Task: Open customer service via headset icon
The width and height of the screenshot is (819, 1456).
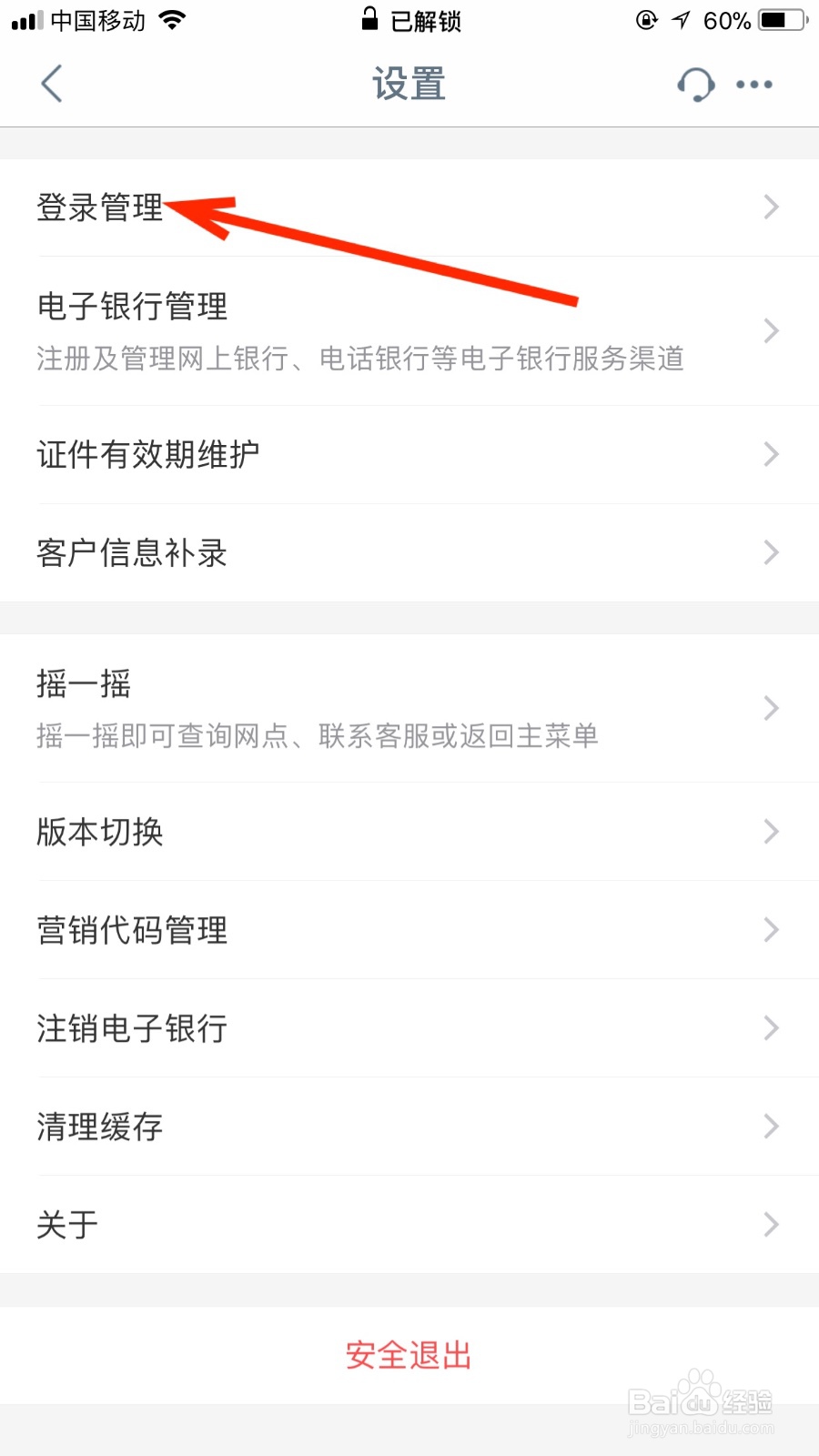Action: click(x=694, y=83)
